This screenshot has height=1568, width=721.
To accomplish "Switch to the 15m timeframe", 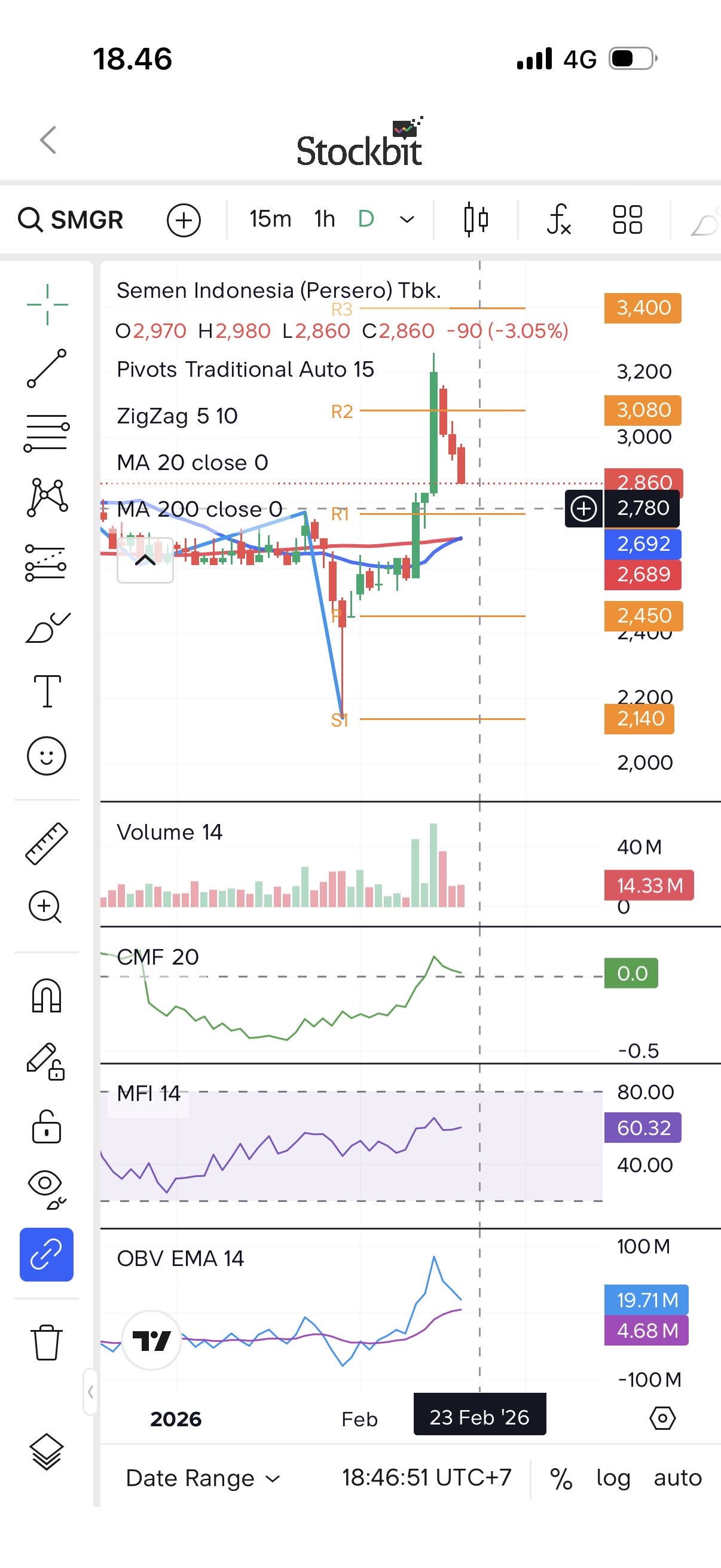I will pyautogui.click(x=270, y=219).
